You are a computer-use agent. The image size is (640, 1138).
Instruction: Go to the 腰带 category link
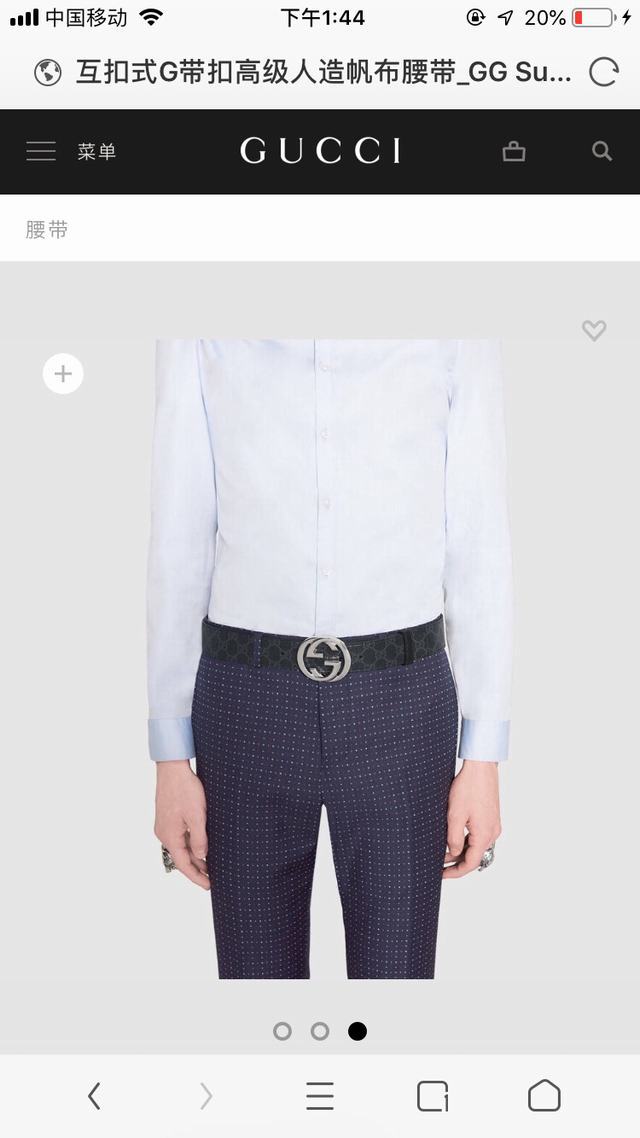(x=47, y=229)
